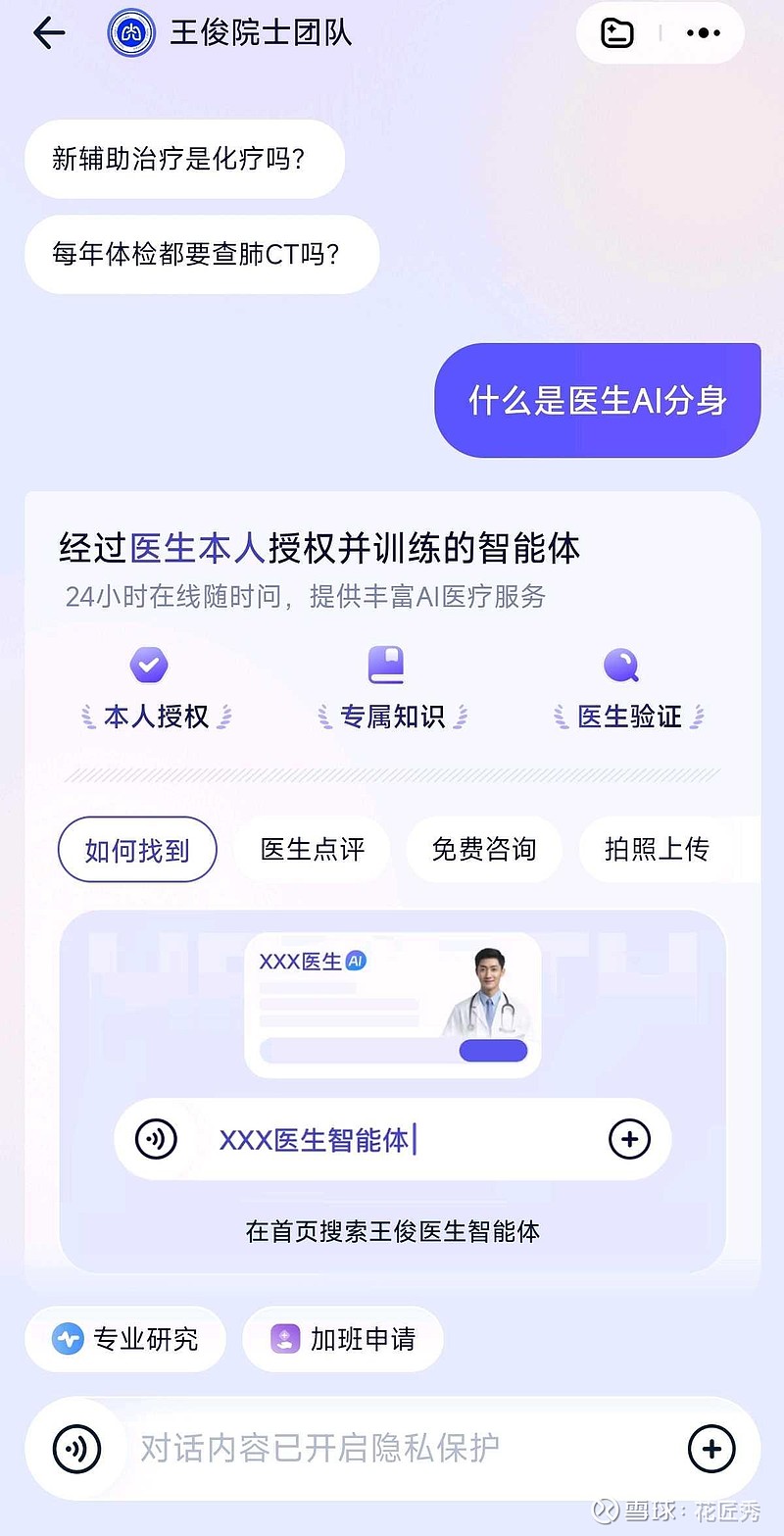Open the three-dot more options menu
This screenshot has width=784, height=1536.
pos(704,32)
